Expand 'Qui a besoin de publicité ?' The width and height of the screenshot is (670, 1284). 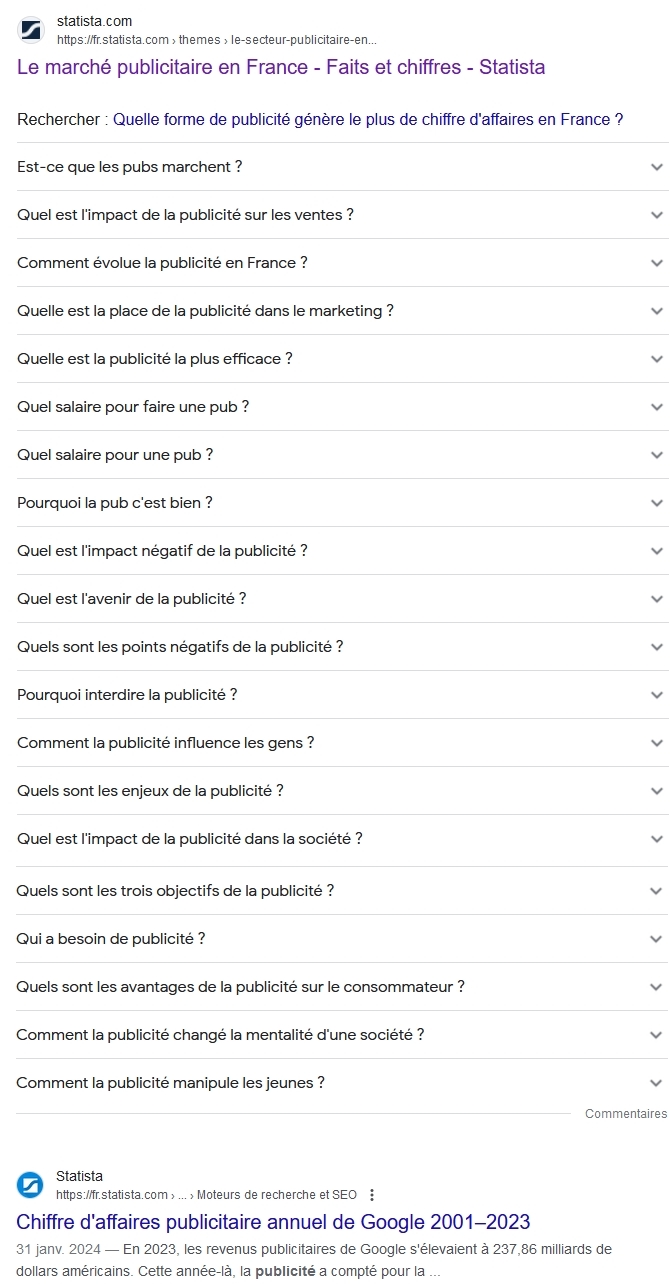point(342,939)
